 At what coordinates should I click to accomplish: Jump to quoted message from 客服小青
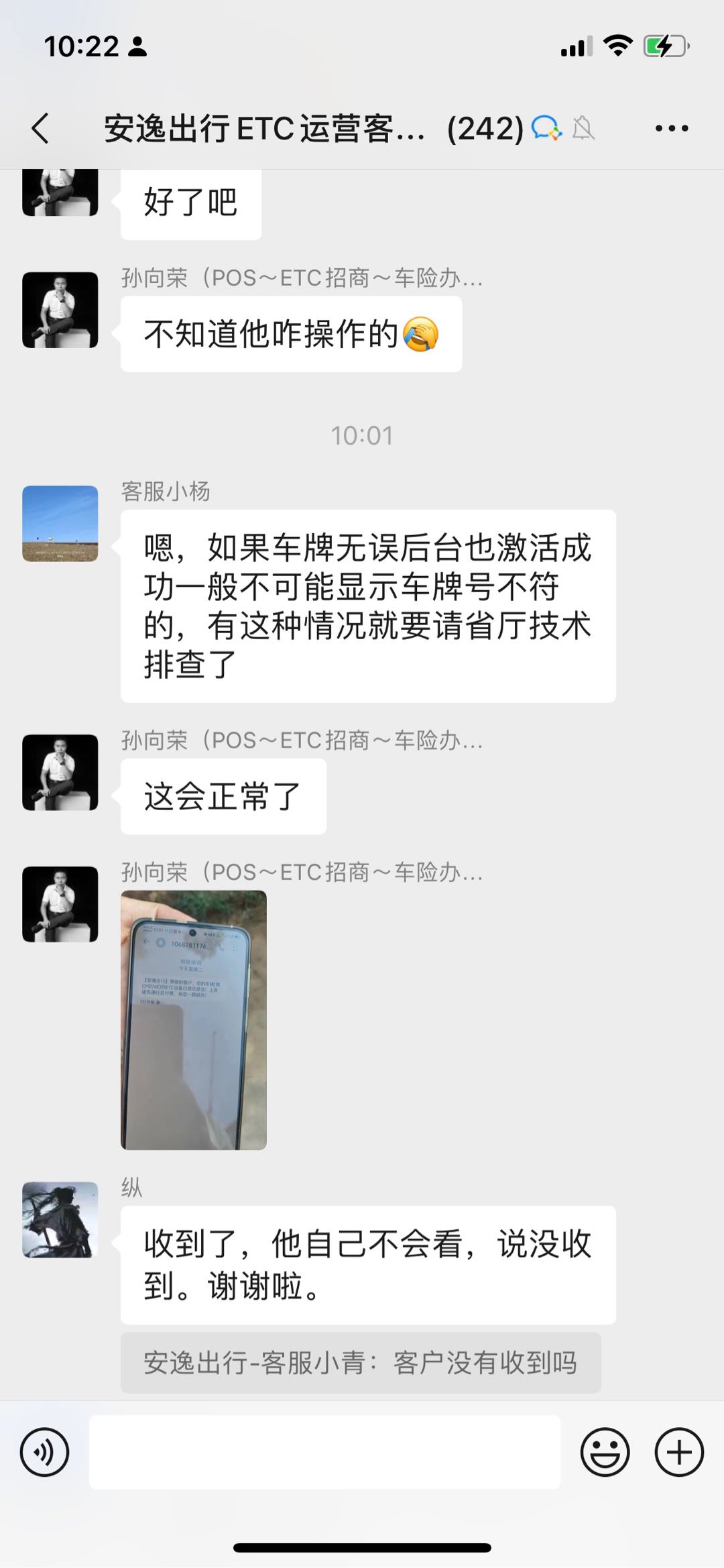pyautogui.click(x=361, y=1363)
